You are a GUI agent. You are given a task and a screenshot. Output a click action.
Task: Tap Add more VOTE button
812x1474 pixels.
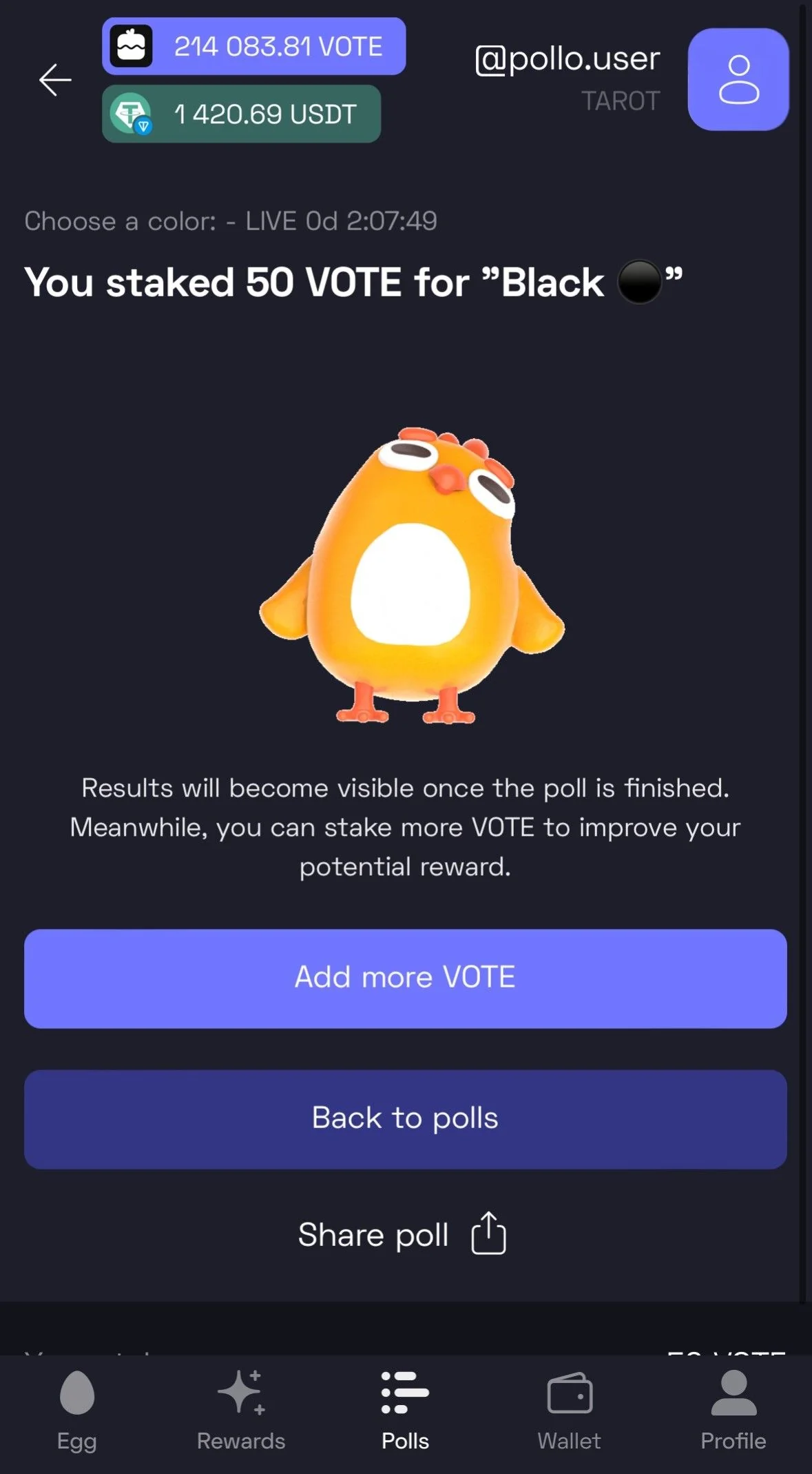pyautogui.click(x=405, y=979)
